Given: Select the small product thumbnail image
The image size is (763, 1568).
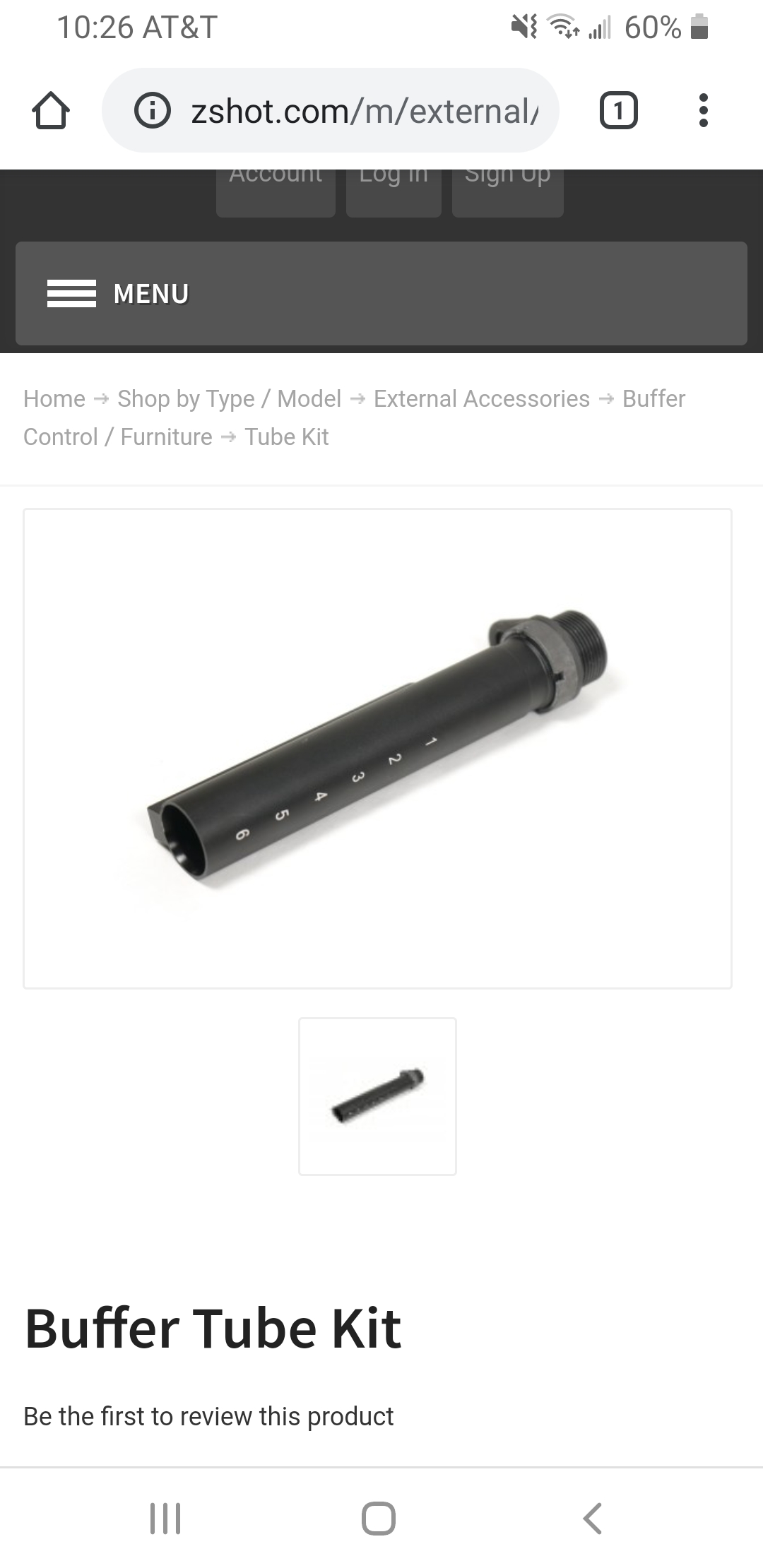Looking at the screenshot, I should pos(378,1096).
